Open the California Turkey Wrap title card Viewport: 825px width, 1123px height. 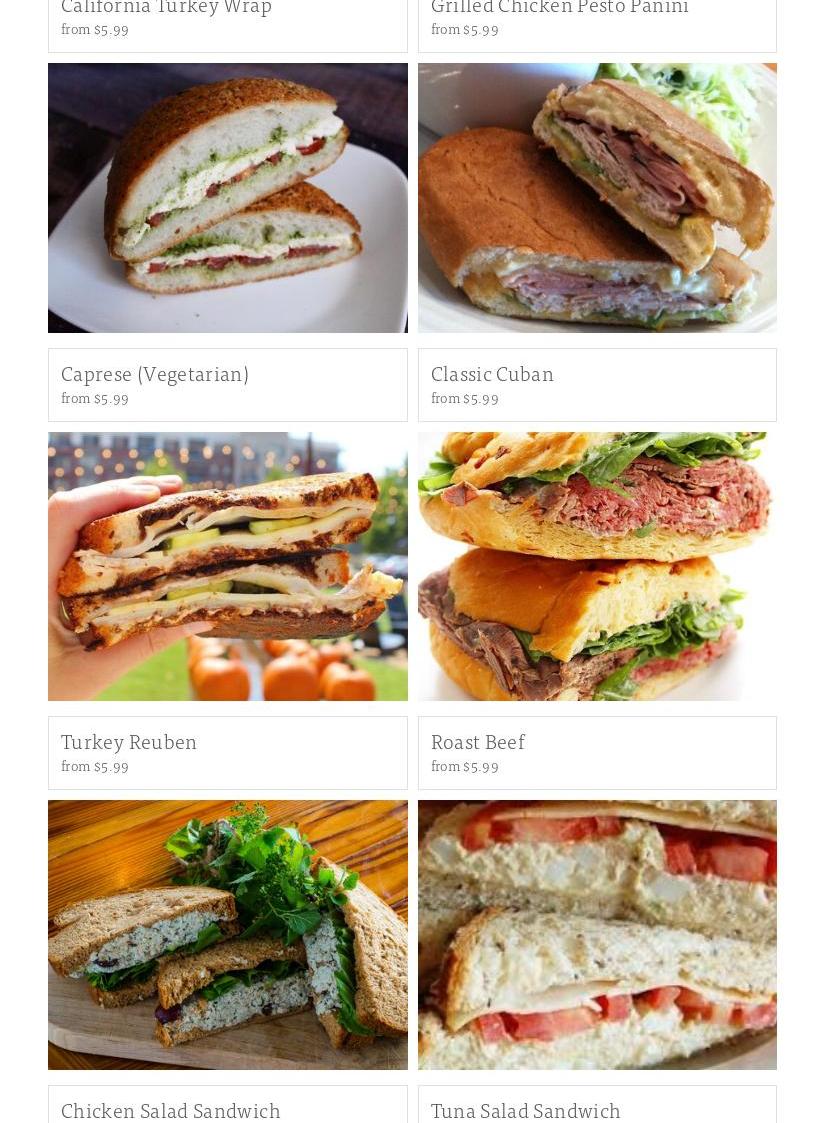click(x=227, y=22)
